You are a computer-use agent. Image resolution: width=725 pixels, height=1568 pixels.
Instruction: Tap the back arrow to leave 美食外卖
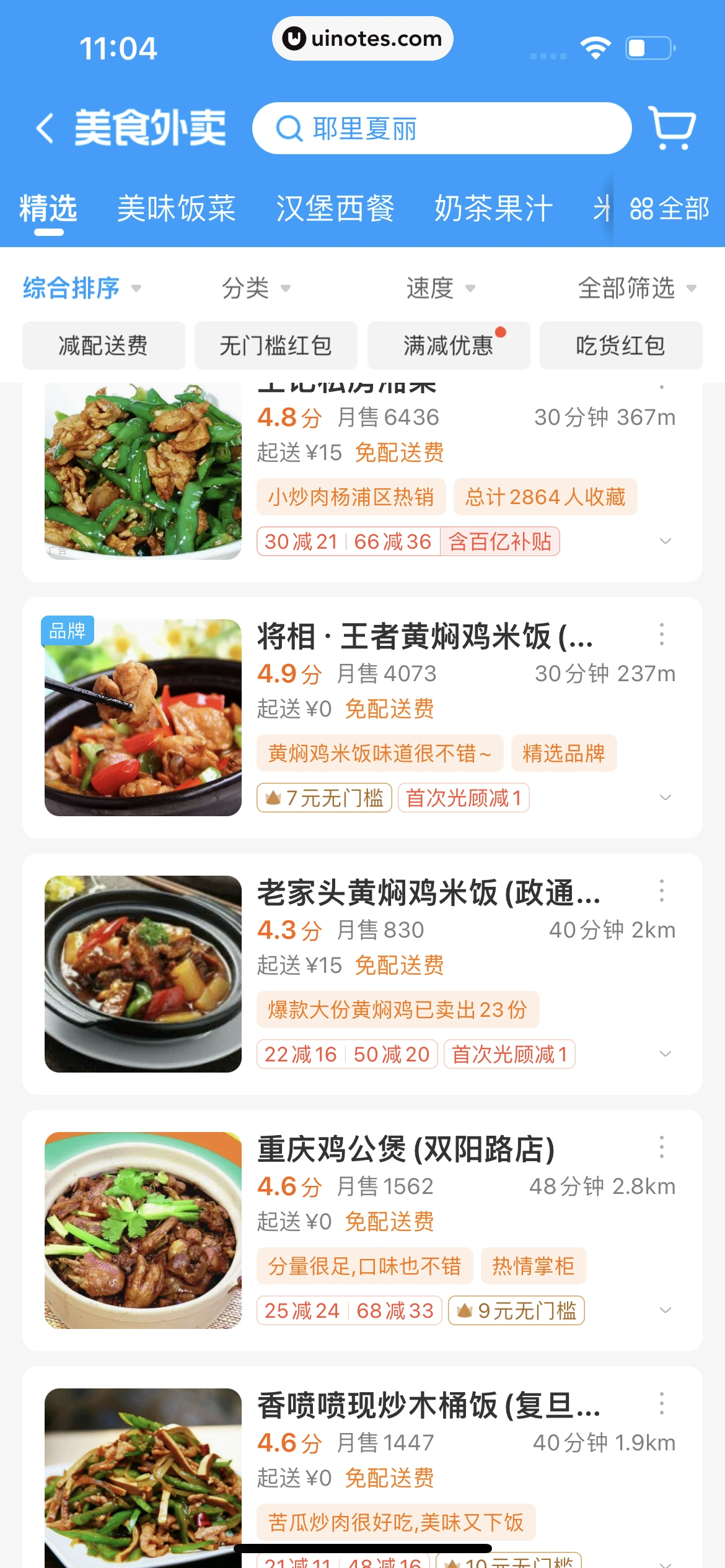pos(43,127)
